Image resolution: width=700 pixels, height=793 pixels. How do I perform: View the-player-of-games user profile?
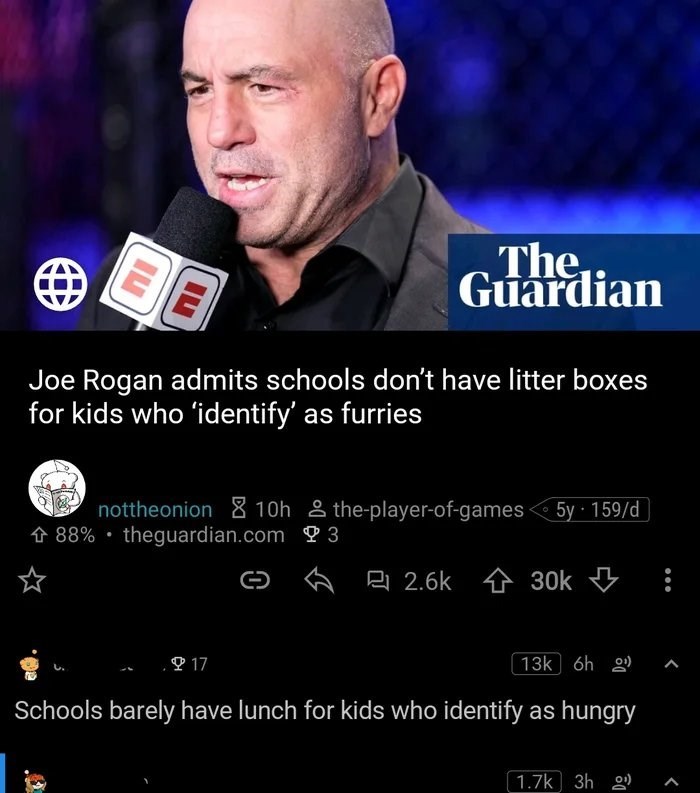427,510
